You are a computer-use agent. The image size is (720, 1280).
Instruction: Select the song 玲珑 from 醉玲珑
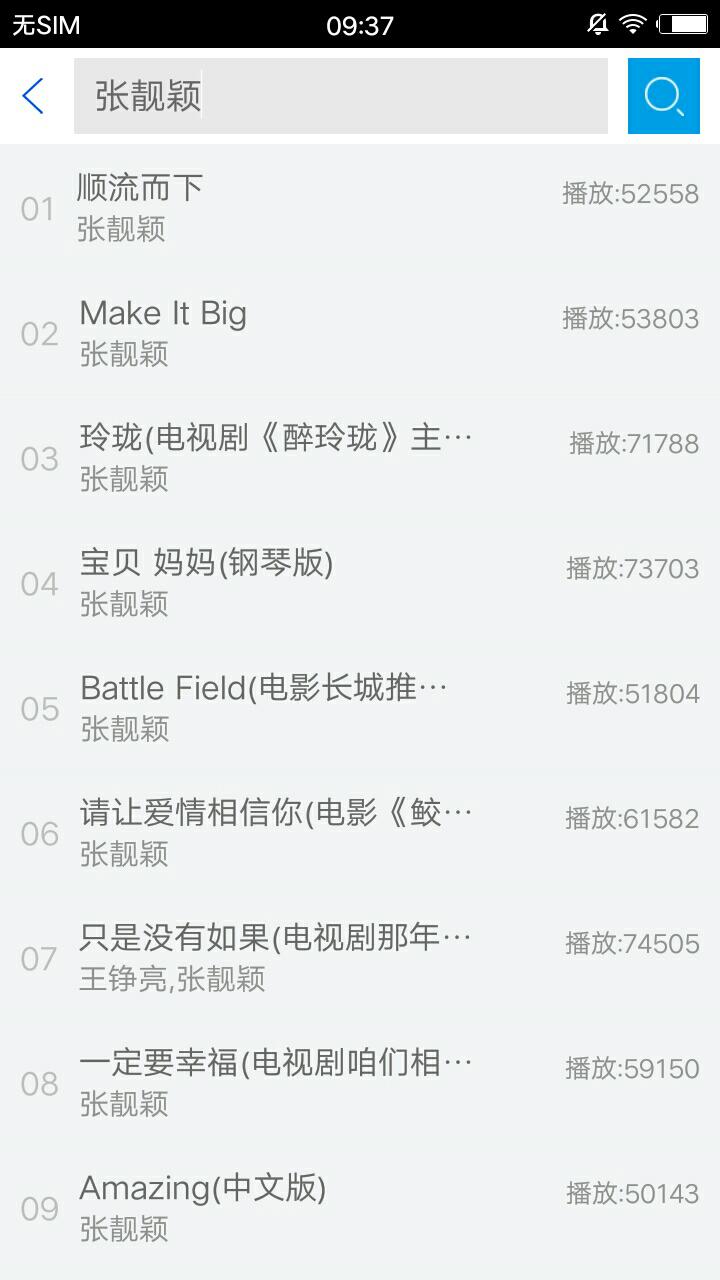point(360,458)
